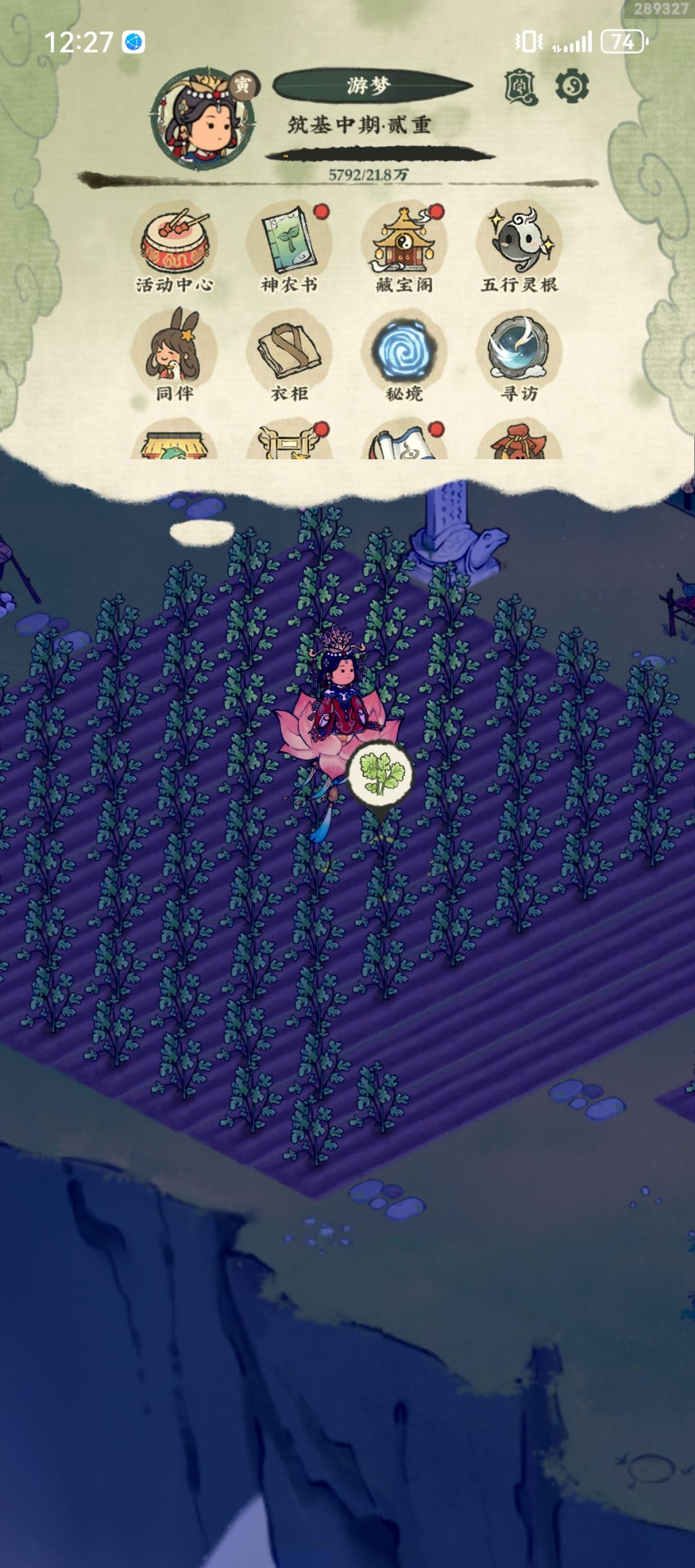This screenshot has width=695, height=1568.
Task: Open the settings gear icon
Action: click(572, 87)
